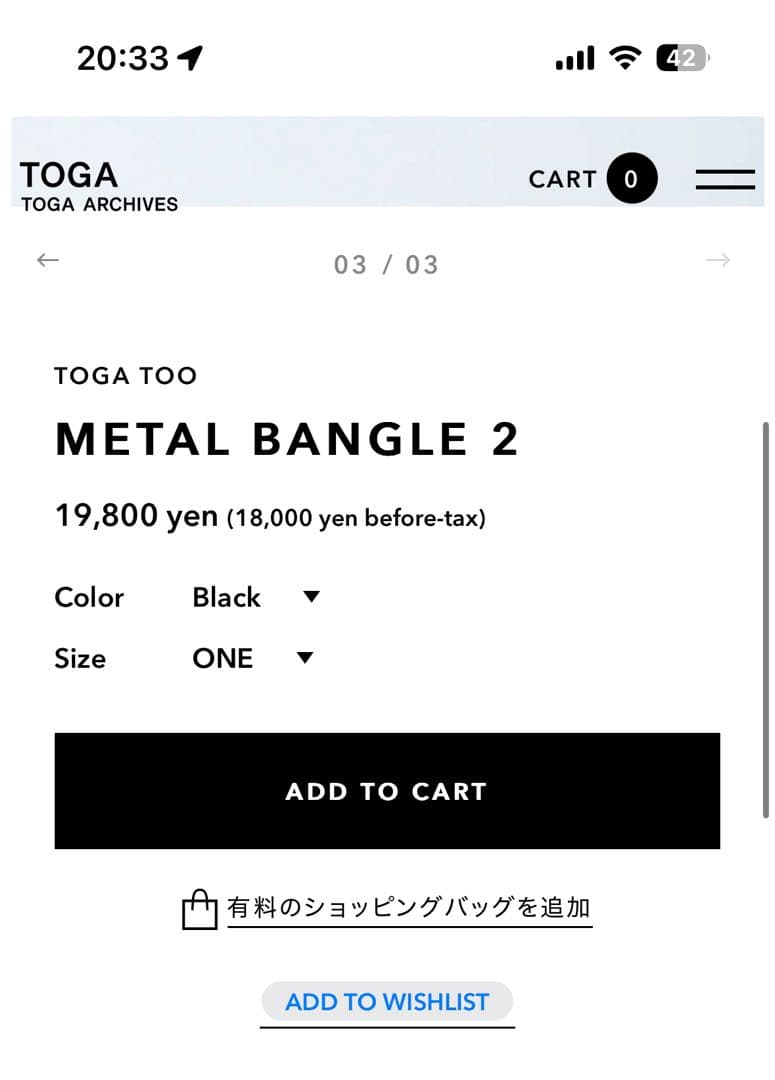This screenshot has height=1080, width=775.
Task: Click the ADD TO WISHLIST link
Action: (387, 1001)
